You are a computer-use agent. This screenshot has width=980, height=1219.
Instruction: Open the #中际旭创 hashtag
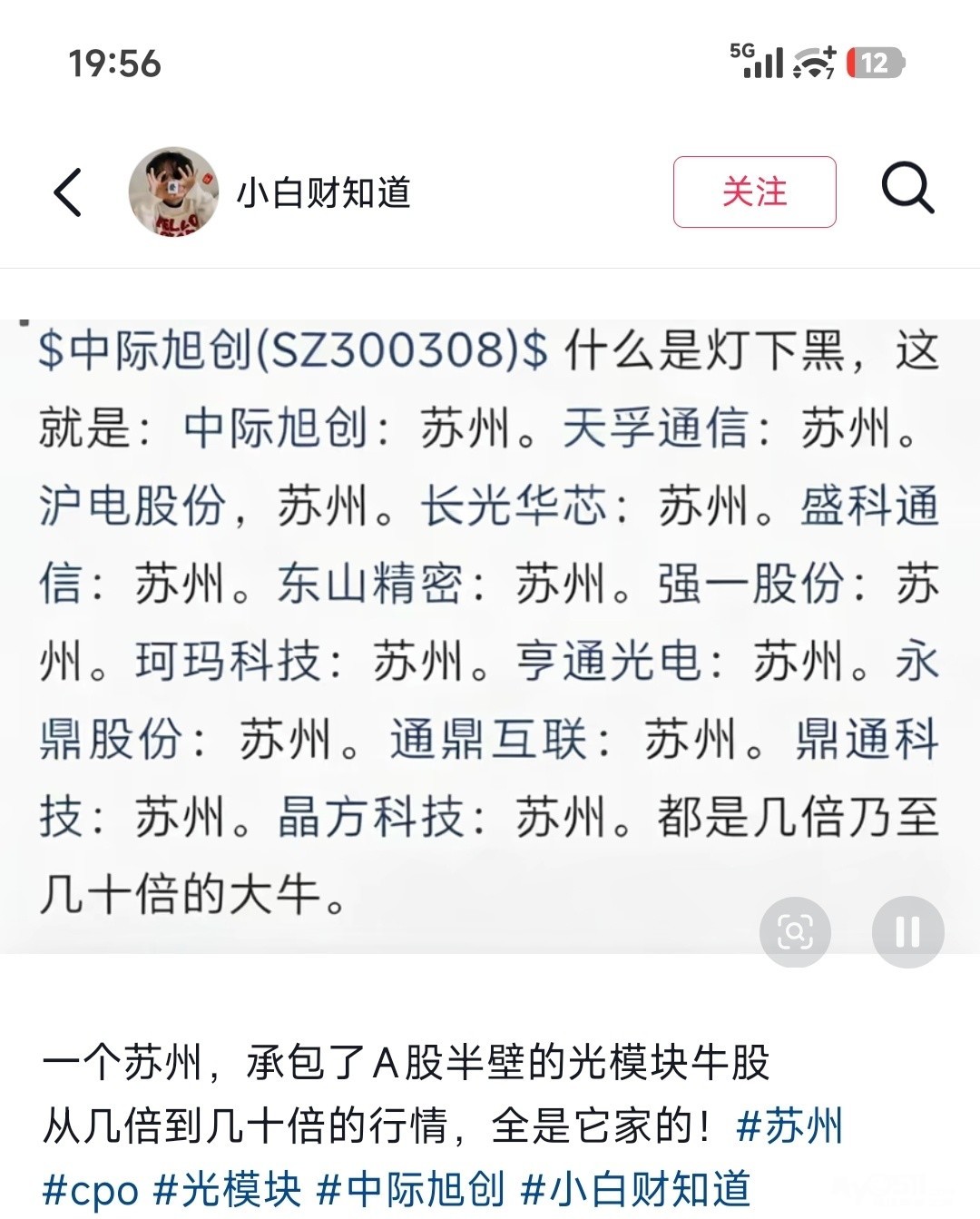[411, 1190]
